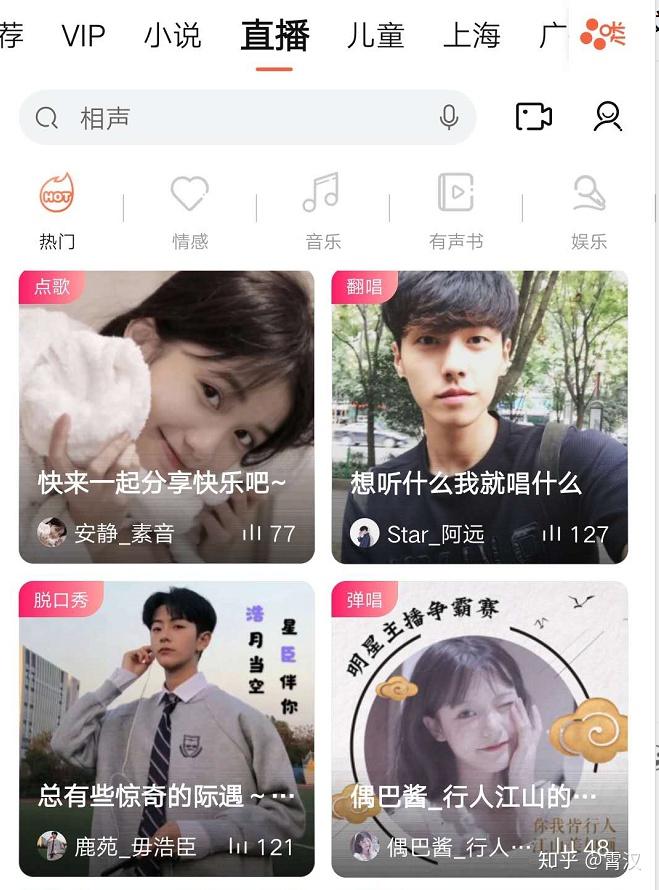The width and height of the screenshot is (659, 890).
Task: Select the 热门 category
Action: coord(57,211)
